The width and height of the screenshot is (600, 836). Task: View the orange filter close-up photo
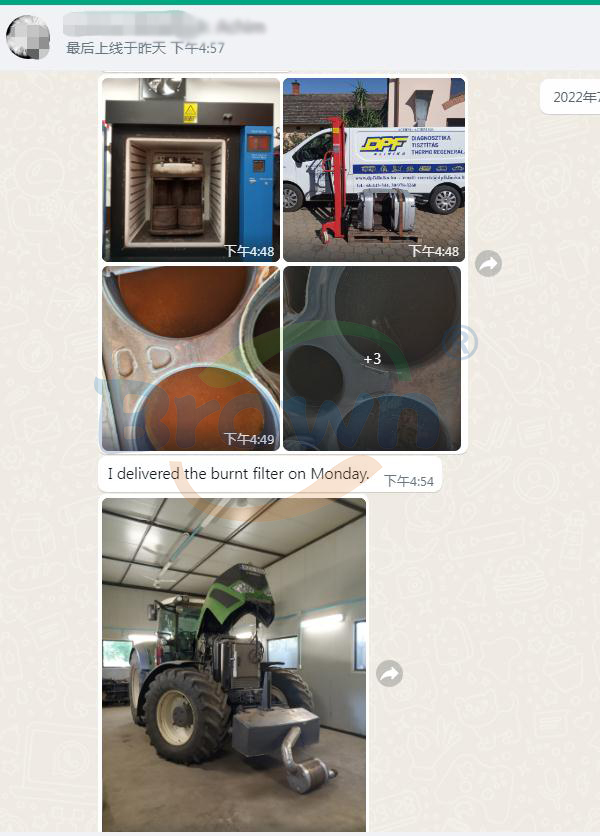[x=190, y=358]
